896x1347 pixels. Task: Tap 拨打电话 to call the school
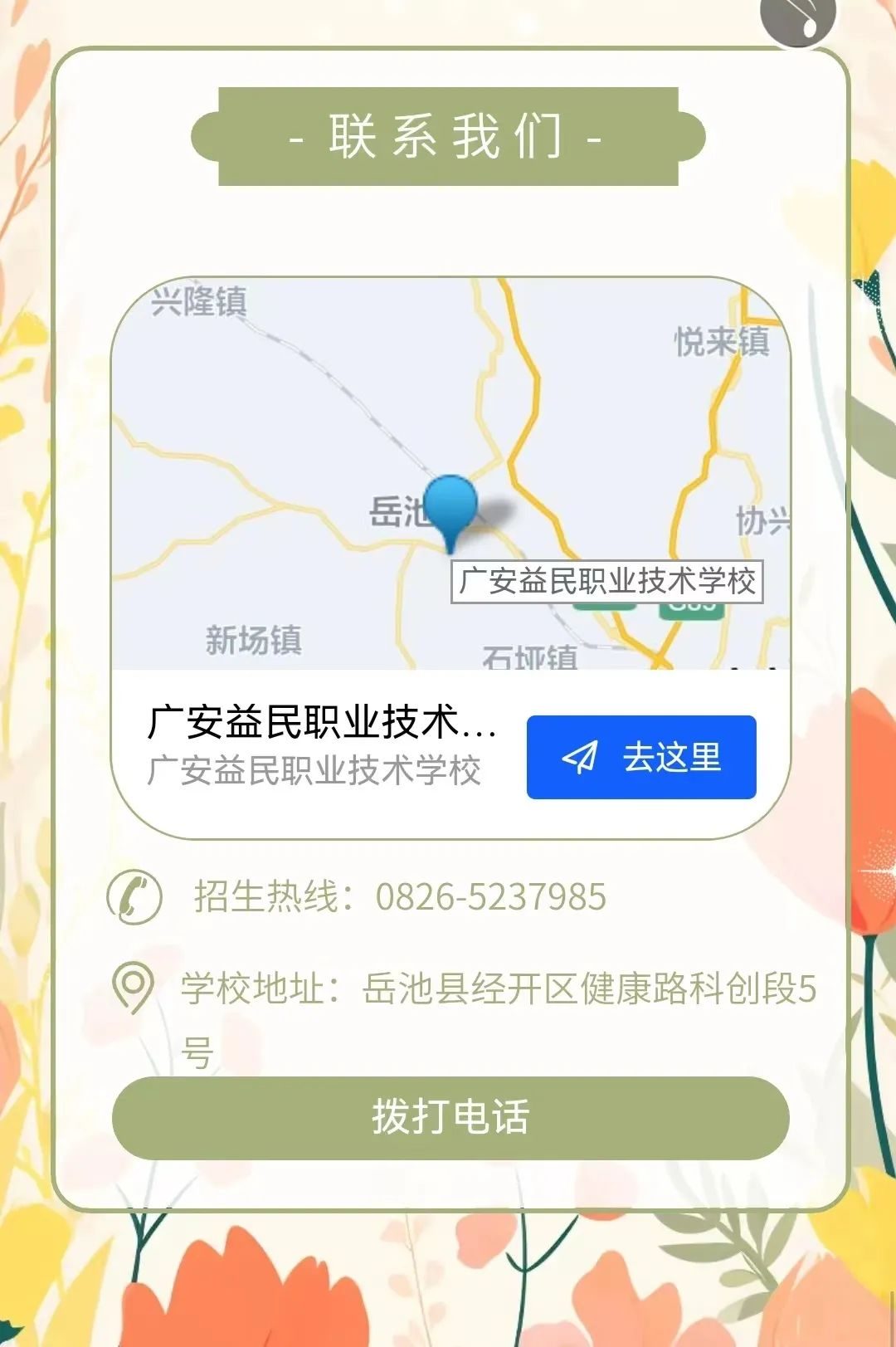(450, 1117)
